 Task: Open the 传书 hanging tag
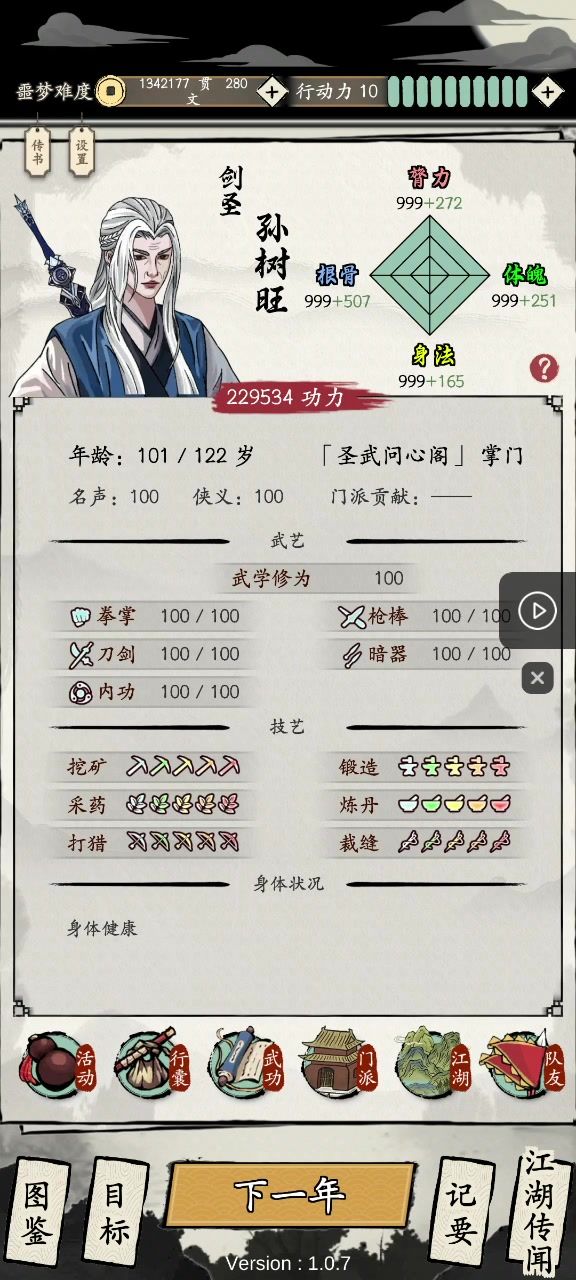[38, 152]
